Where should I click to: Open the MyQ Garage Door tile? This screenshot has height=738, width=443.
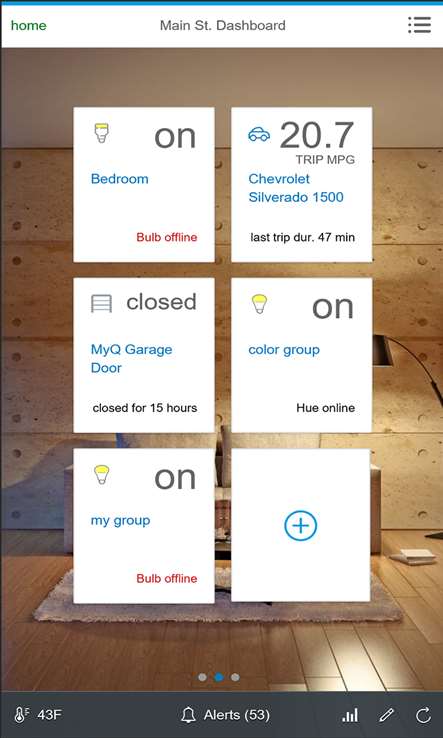[144, 355]
